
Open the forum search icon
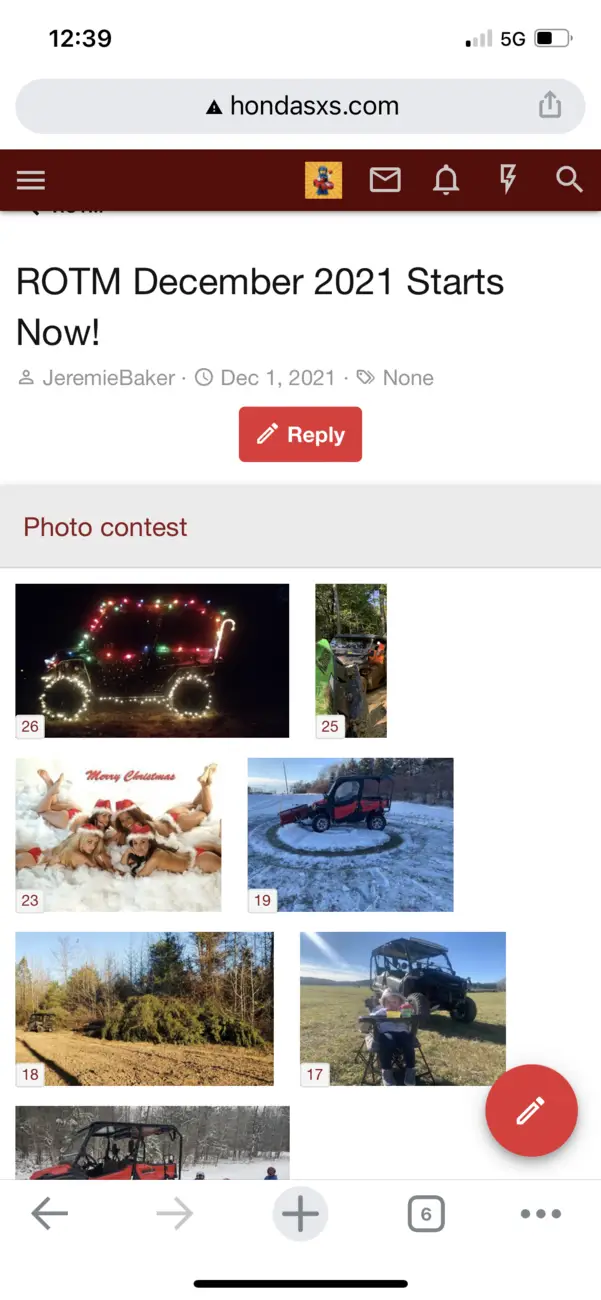click(569, 180)
